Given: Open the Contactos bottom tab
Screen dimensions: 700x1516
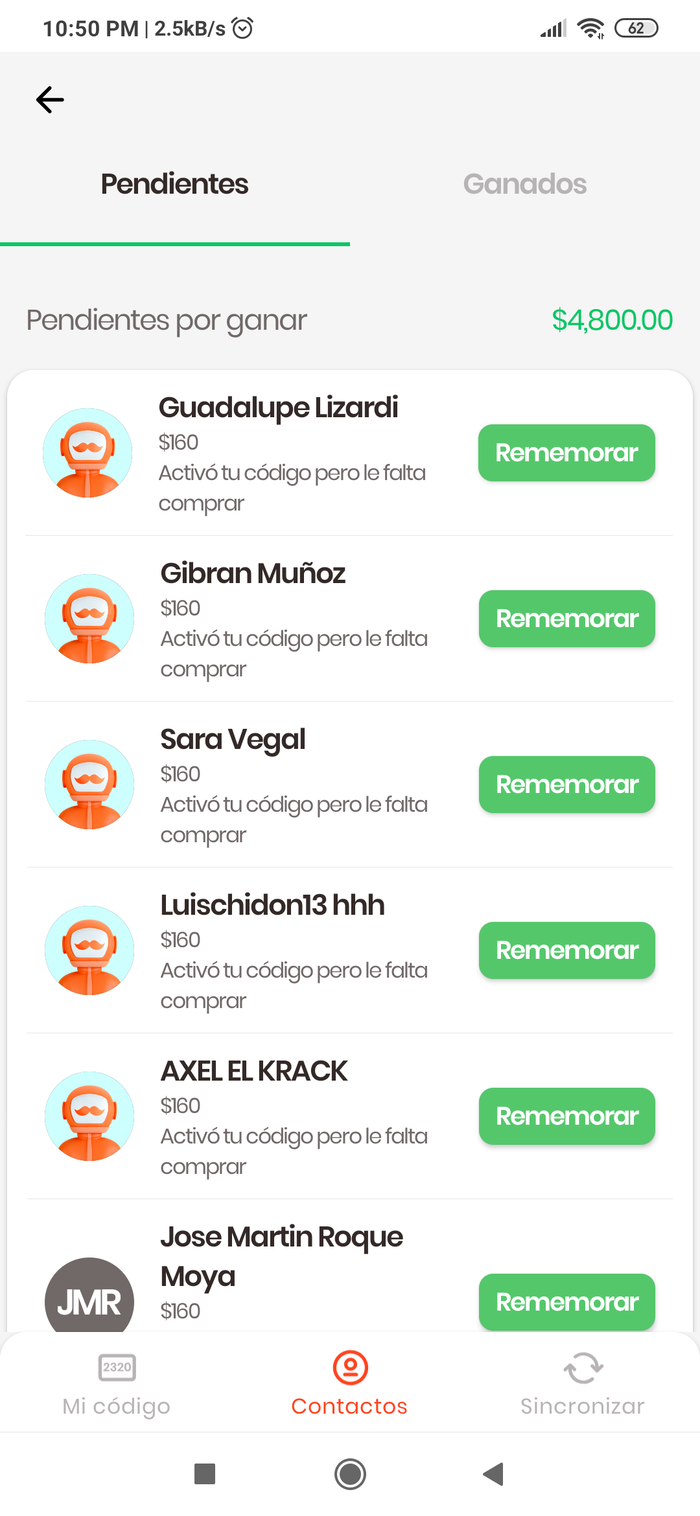Looking at the screenshot, I should pos(350,1385).
